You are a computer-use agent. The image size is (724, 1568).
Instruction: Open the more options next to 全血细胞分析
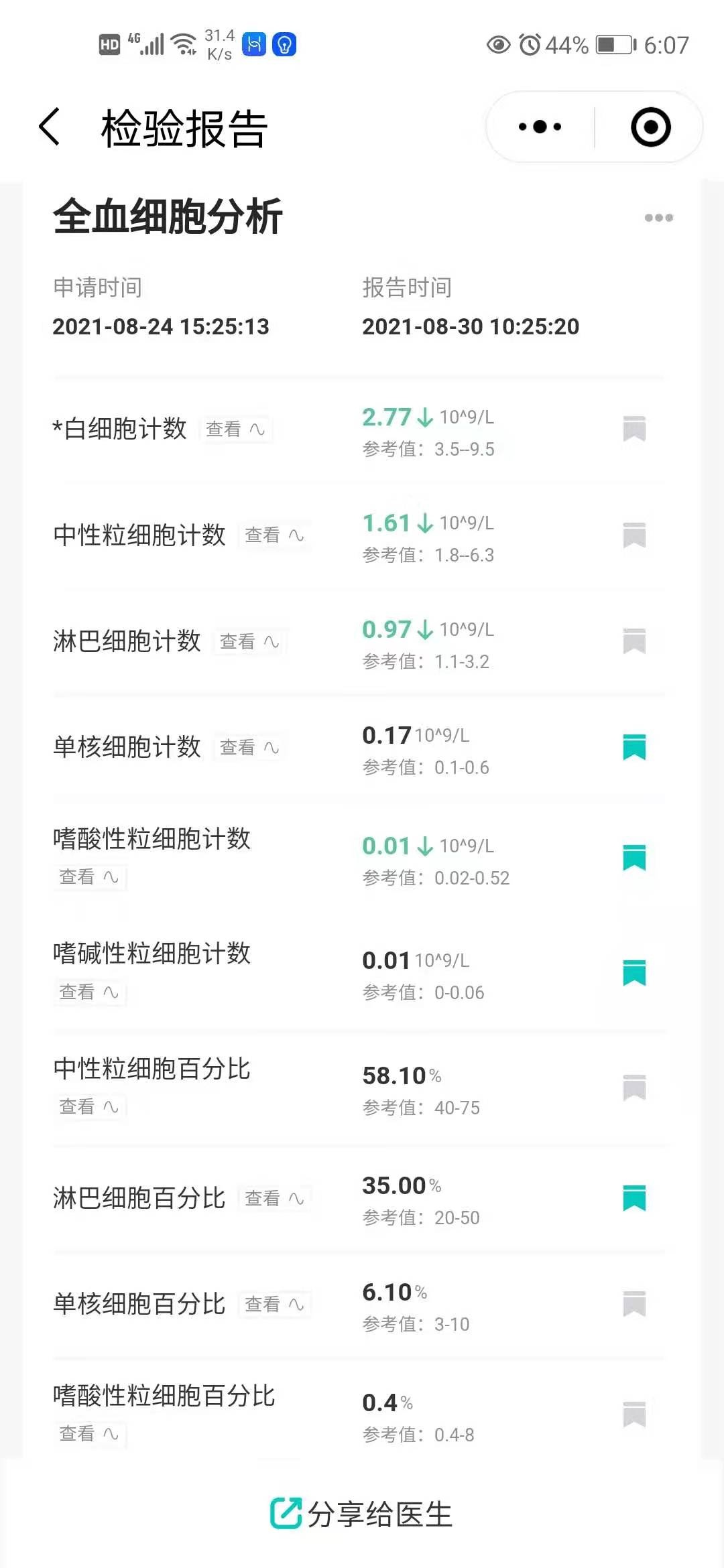tap(658, 218)
